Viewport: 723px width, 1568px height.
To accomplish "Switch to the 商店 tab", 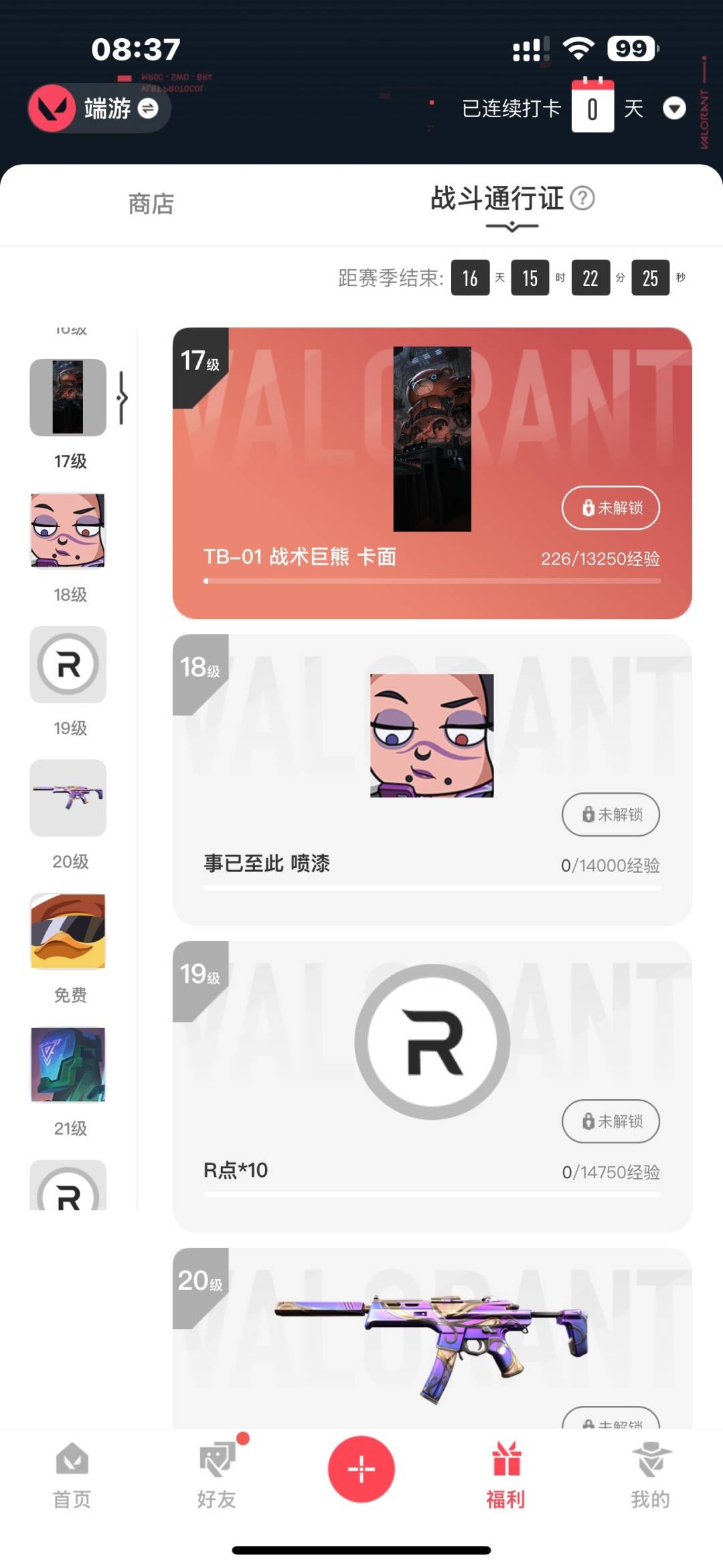I will click(x=151, y=204).
